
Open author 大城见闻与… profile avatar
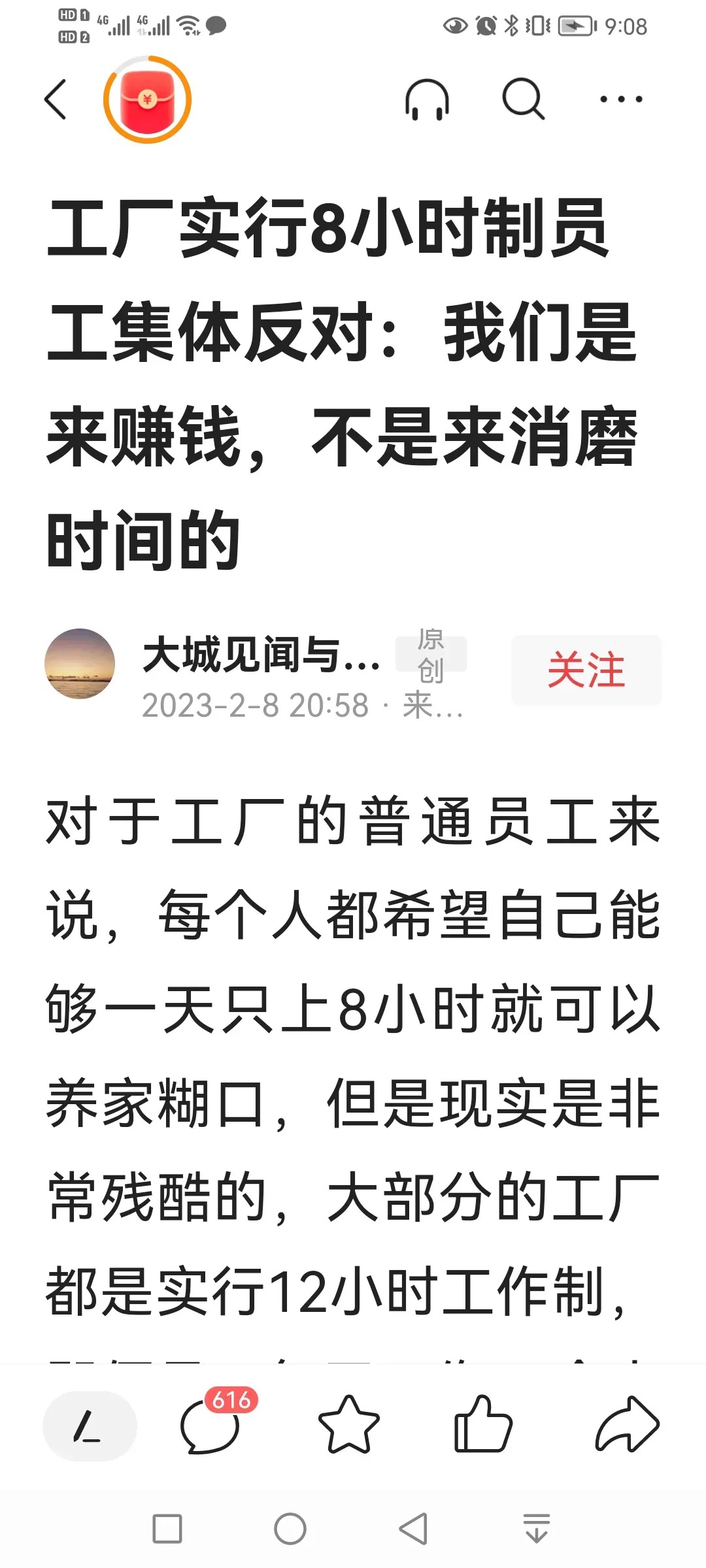tap(80, 664)
